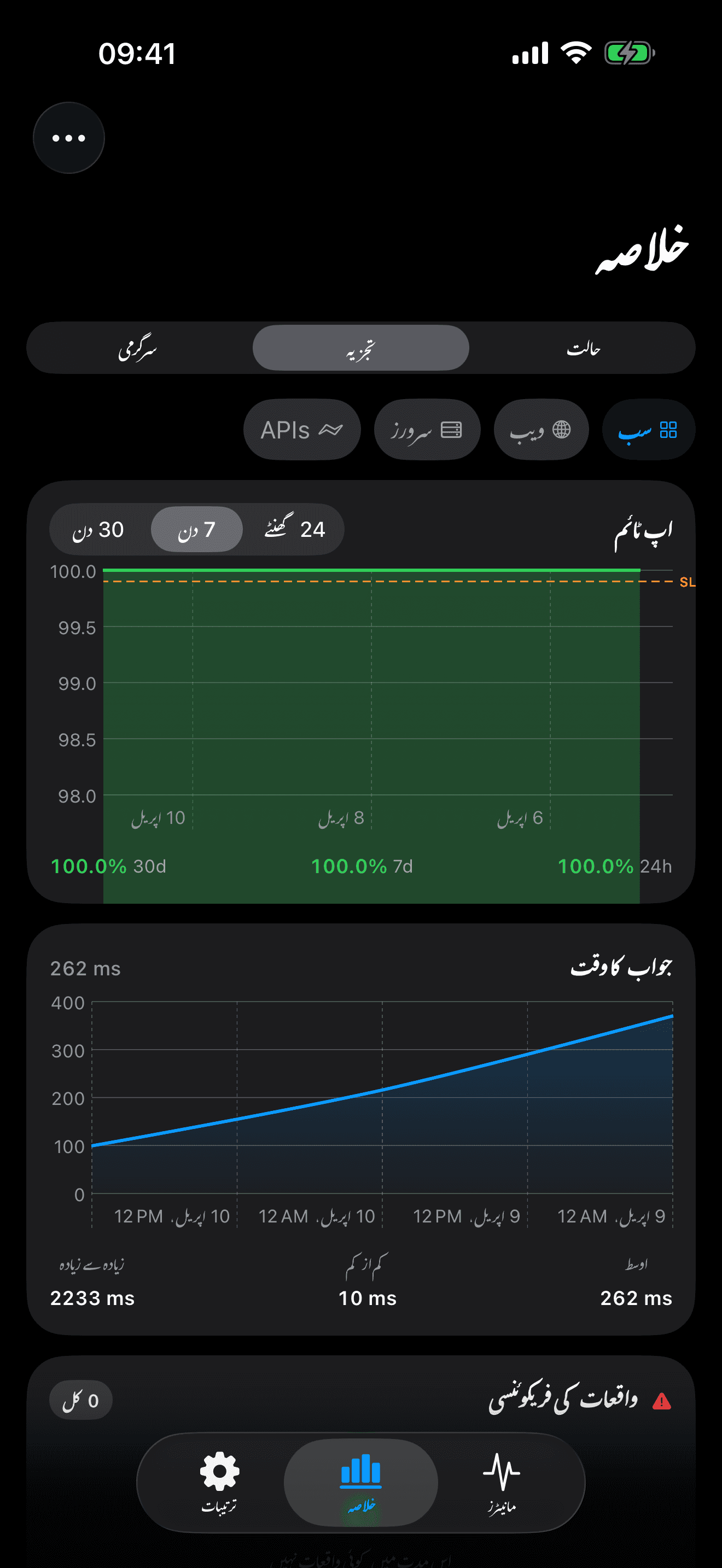Click the grid icon on the سب chip
The width and height of the screenshot is (722, 1568).
[667, 430]
